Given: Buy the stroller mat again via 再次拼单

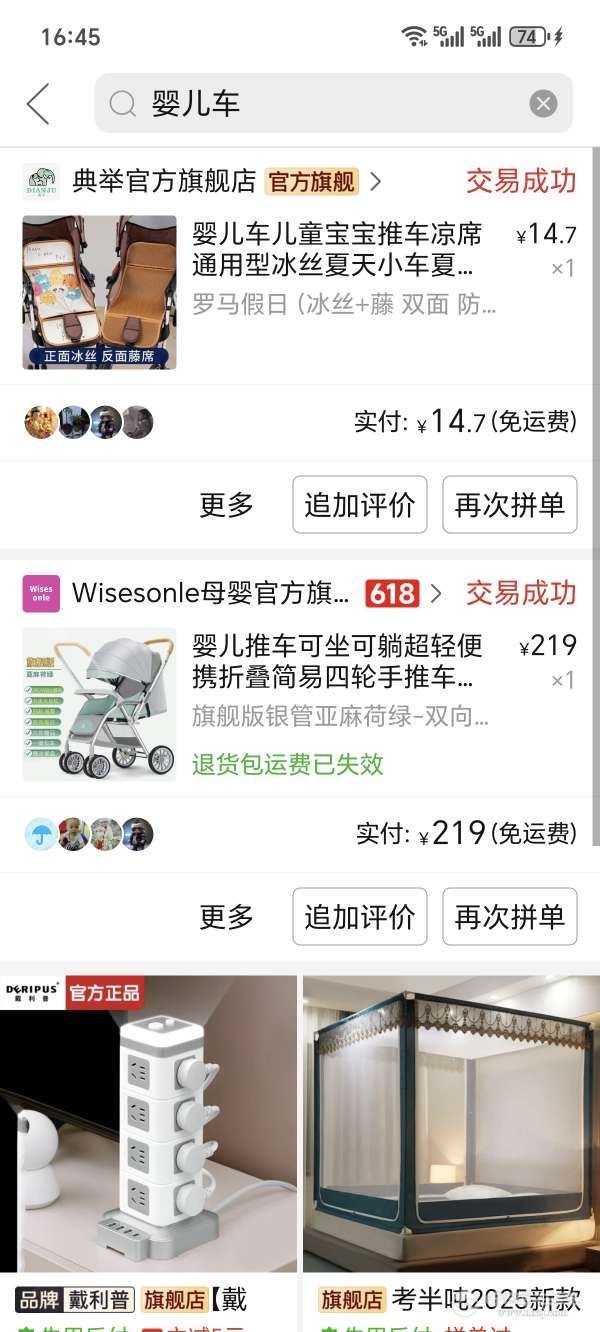Looking at the screenshot, I should click(510, 505).
